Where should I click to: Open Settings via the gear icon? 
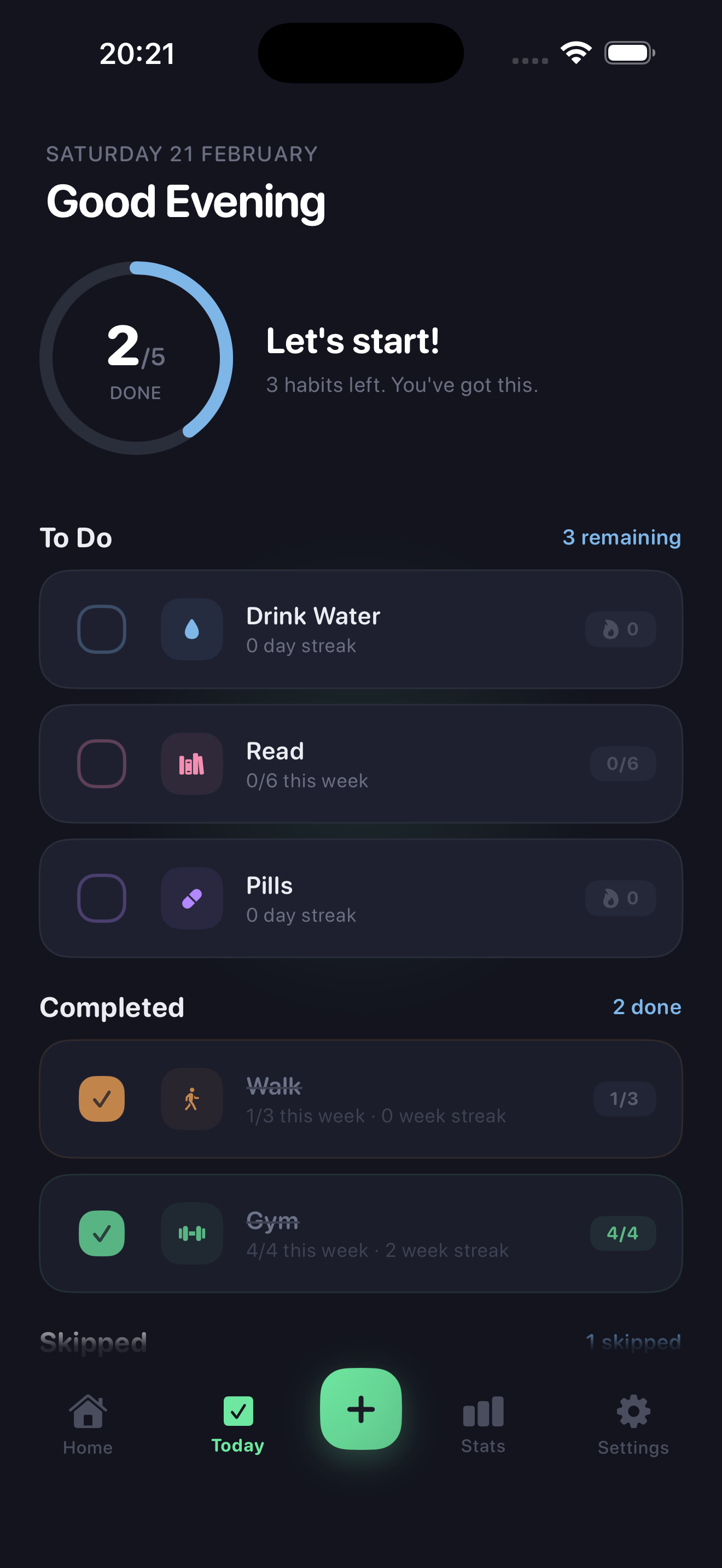click(x=633, y=1407)
